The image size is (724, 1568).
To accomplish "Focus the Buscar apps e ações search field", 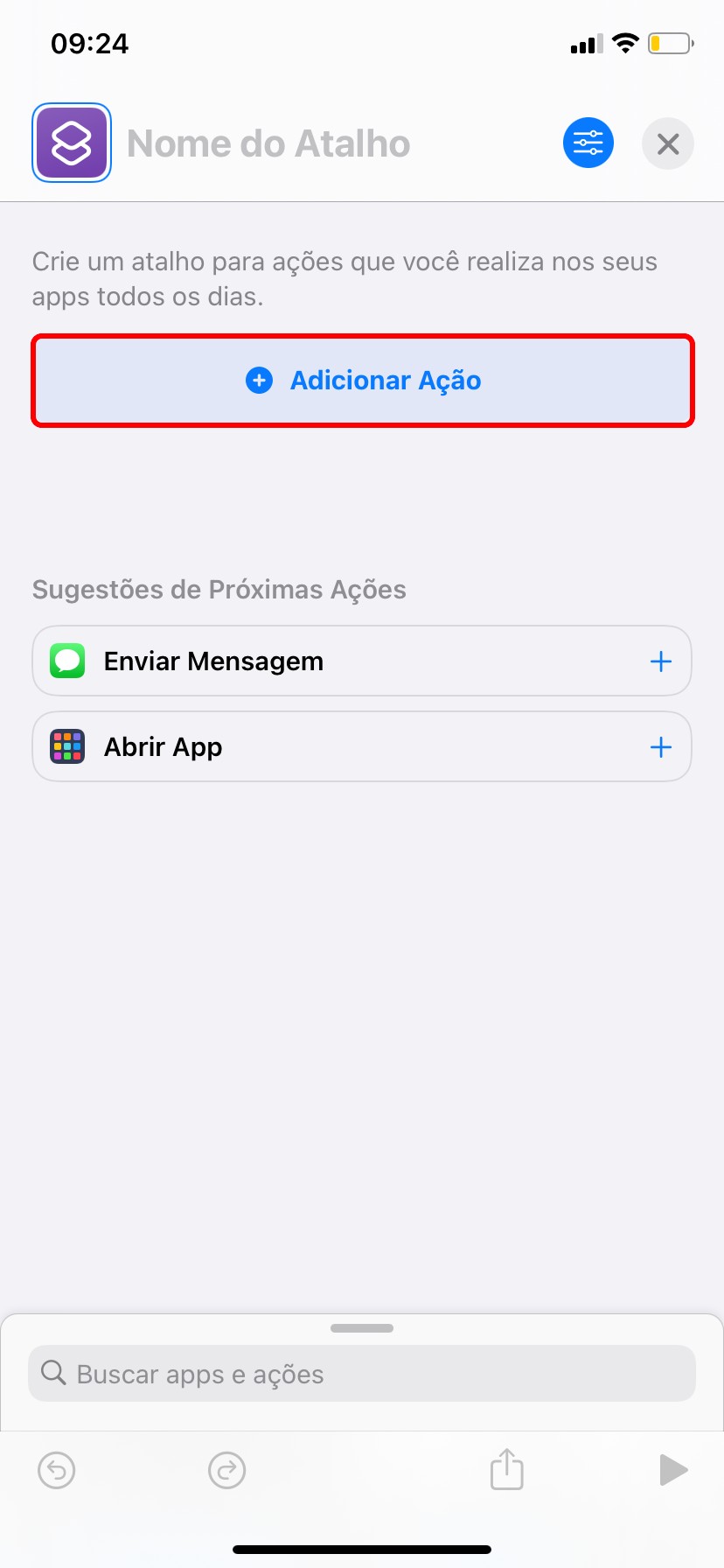I will point(362,1374).
